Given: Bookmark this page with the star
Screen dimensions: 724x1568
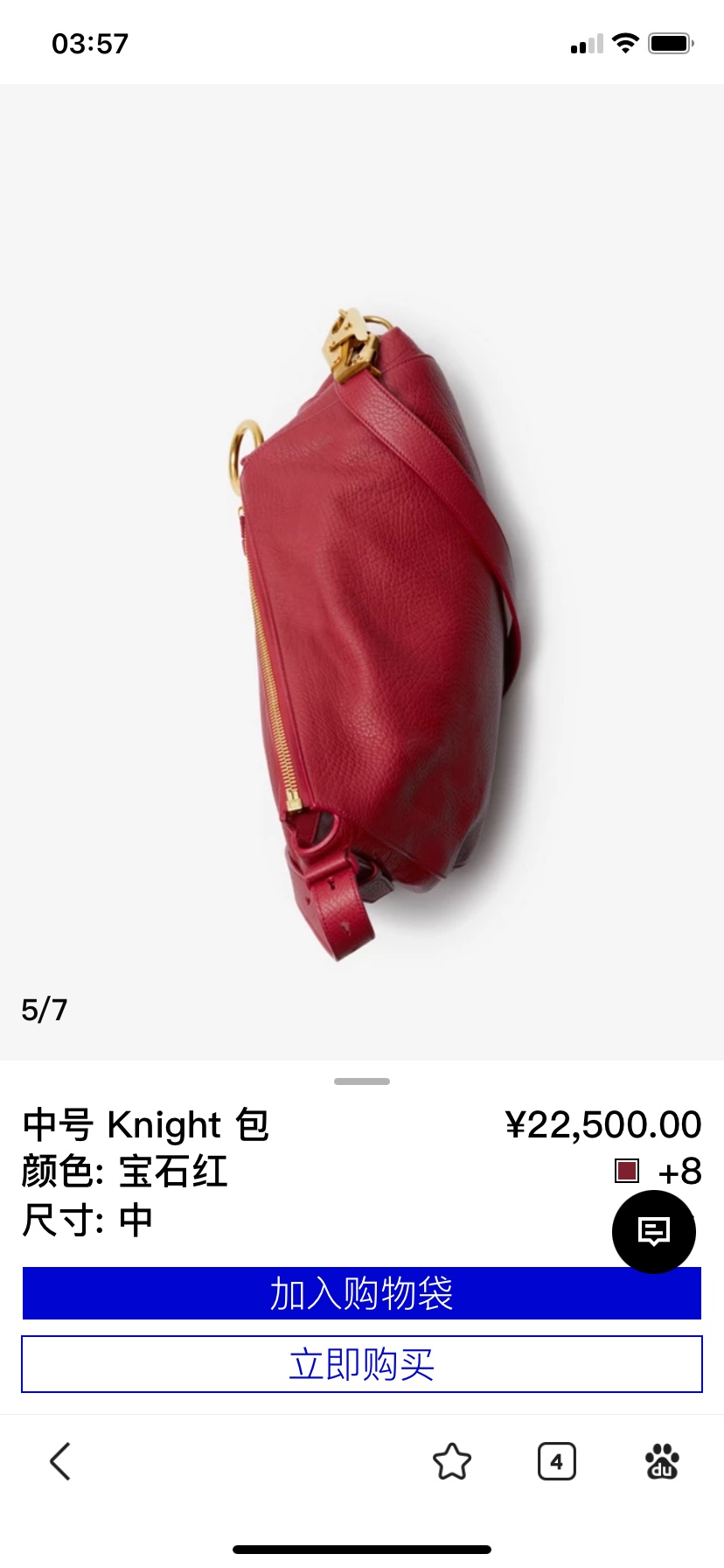Looking at the screenshot, I should click(452, 1461).
